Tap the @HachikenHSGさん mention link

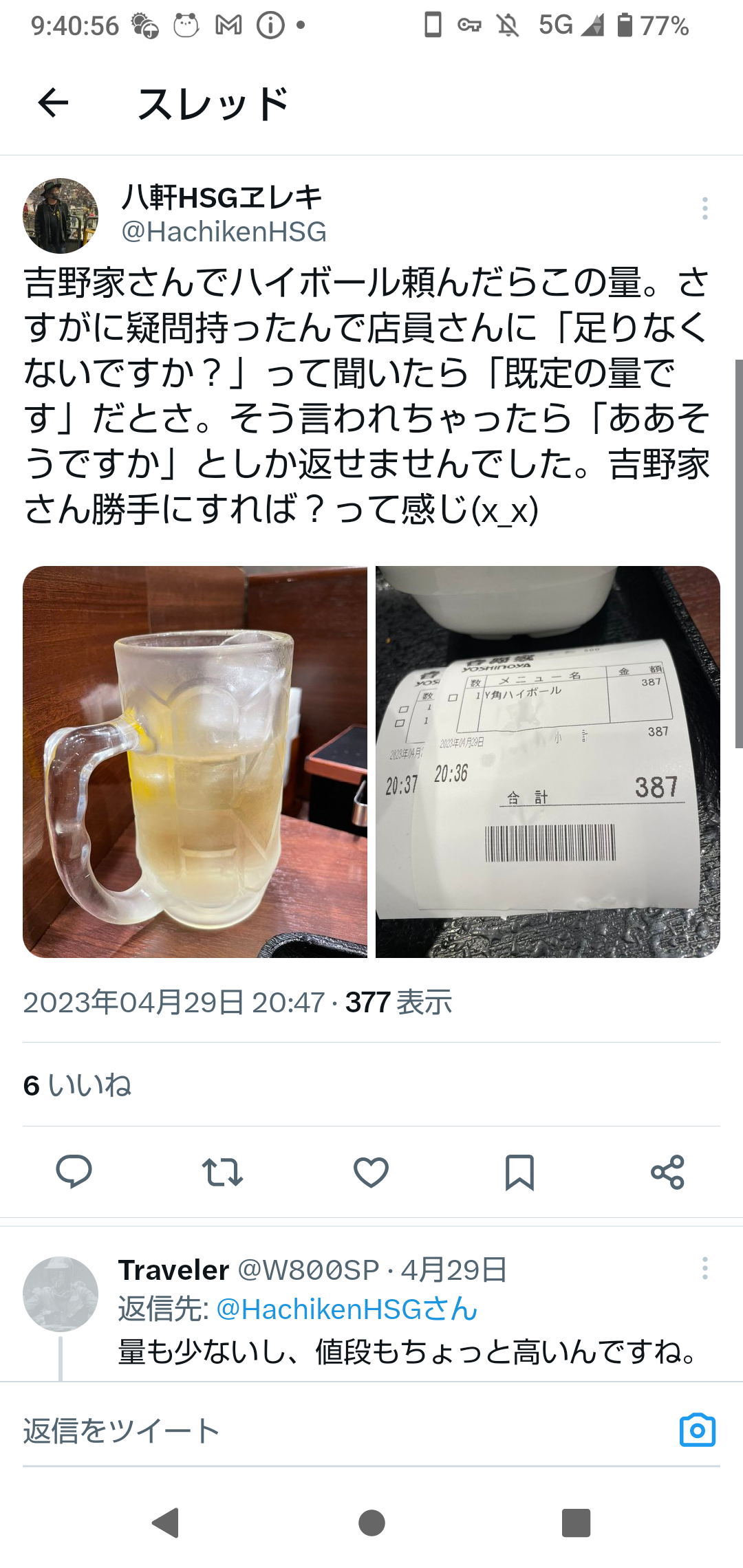347,1309
